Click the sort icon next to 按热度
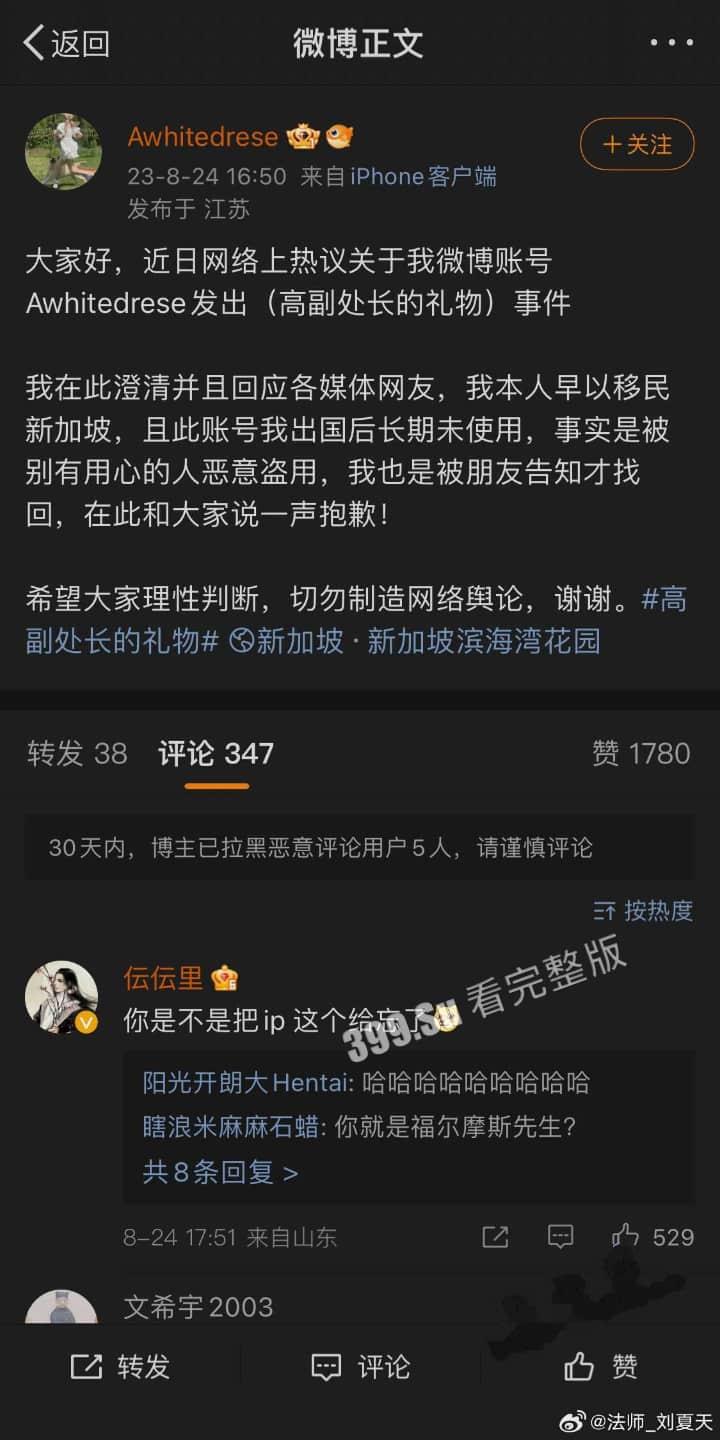Screen dimensions: 720x1440 tap(604, 911)
